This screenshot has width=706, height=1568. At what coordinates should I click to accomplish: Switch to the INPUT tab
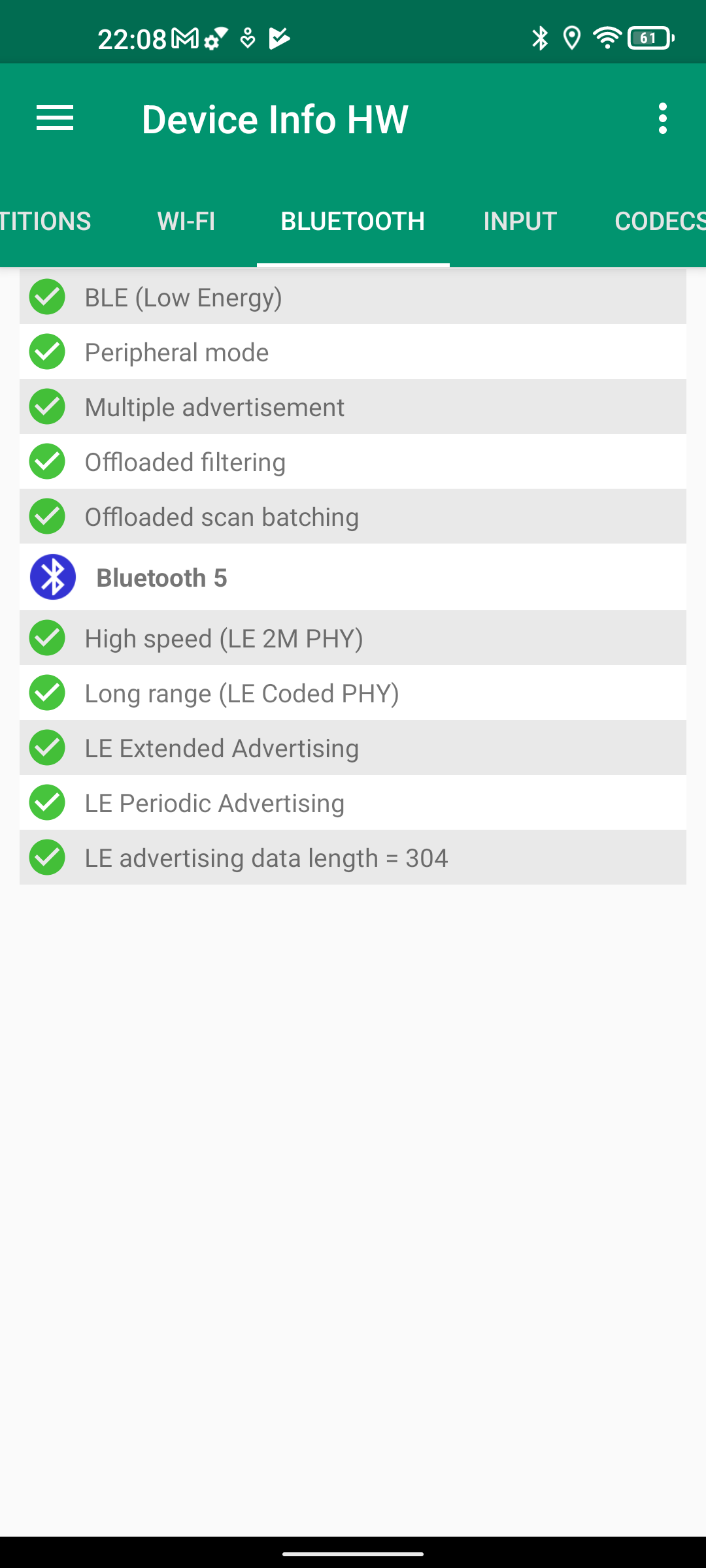tap(520, 221)
